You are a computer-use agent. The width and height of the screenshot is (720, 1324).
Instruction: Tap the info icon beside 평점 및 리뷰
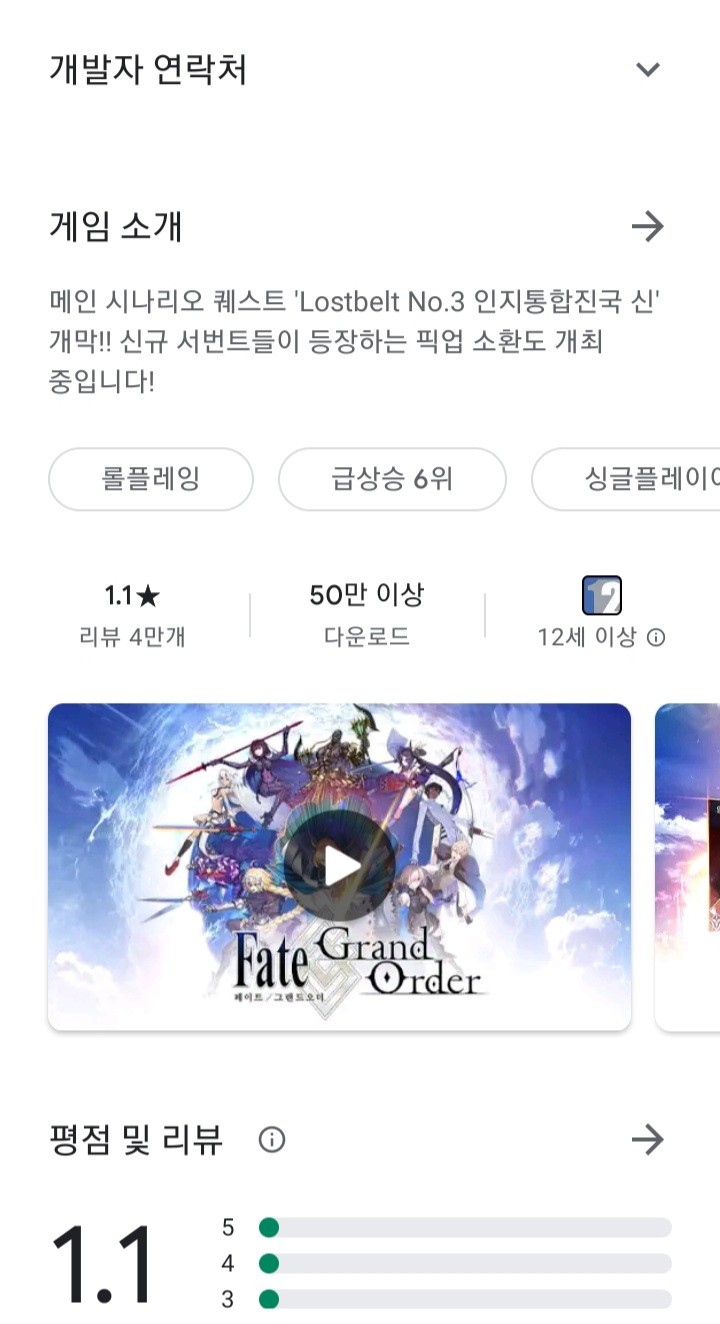click(272, 1140)
